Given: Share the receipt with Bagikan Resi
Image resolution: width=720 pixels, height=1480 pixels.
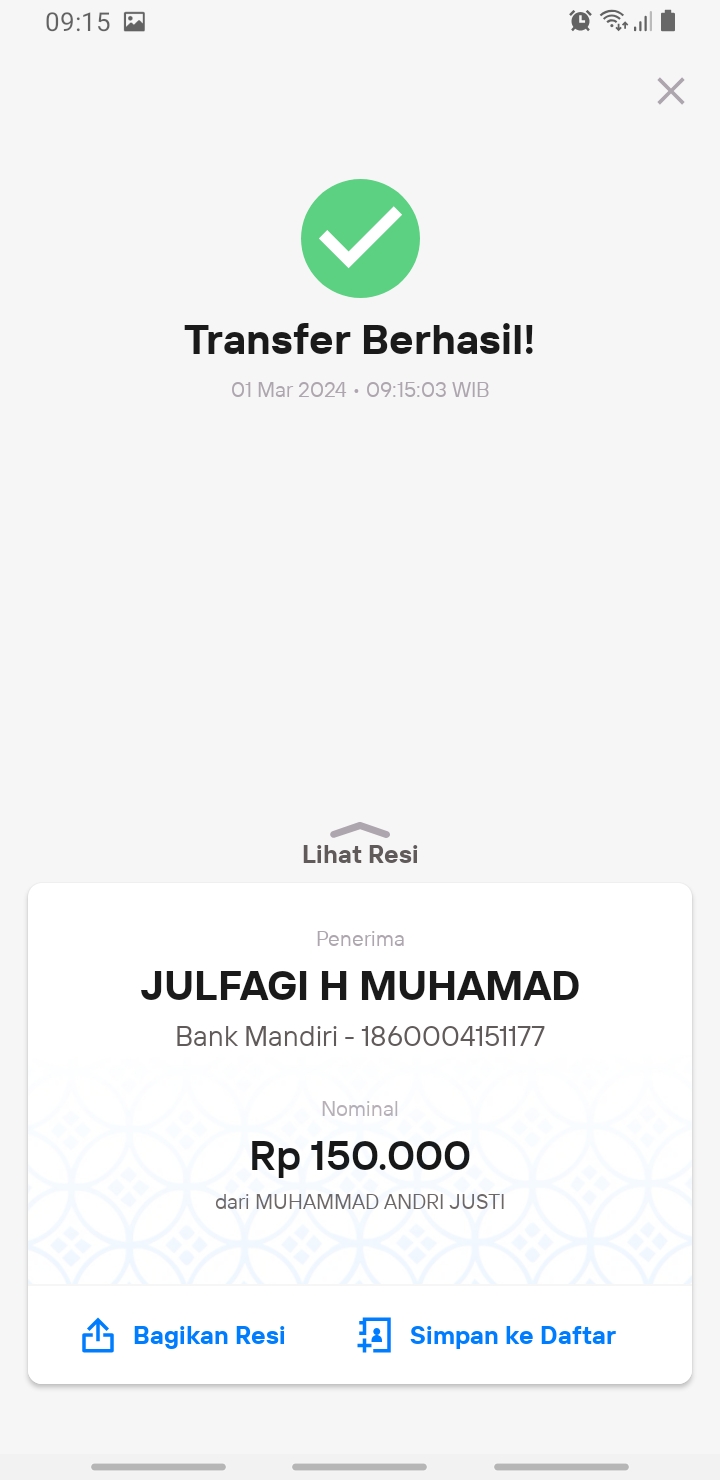Looking at the screenshot, I should [x=183, y=1335].
